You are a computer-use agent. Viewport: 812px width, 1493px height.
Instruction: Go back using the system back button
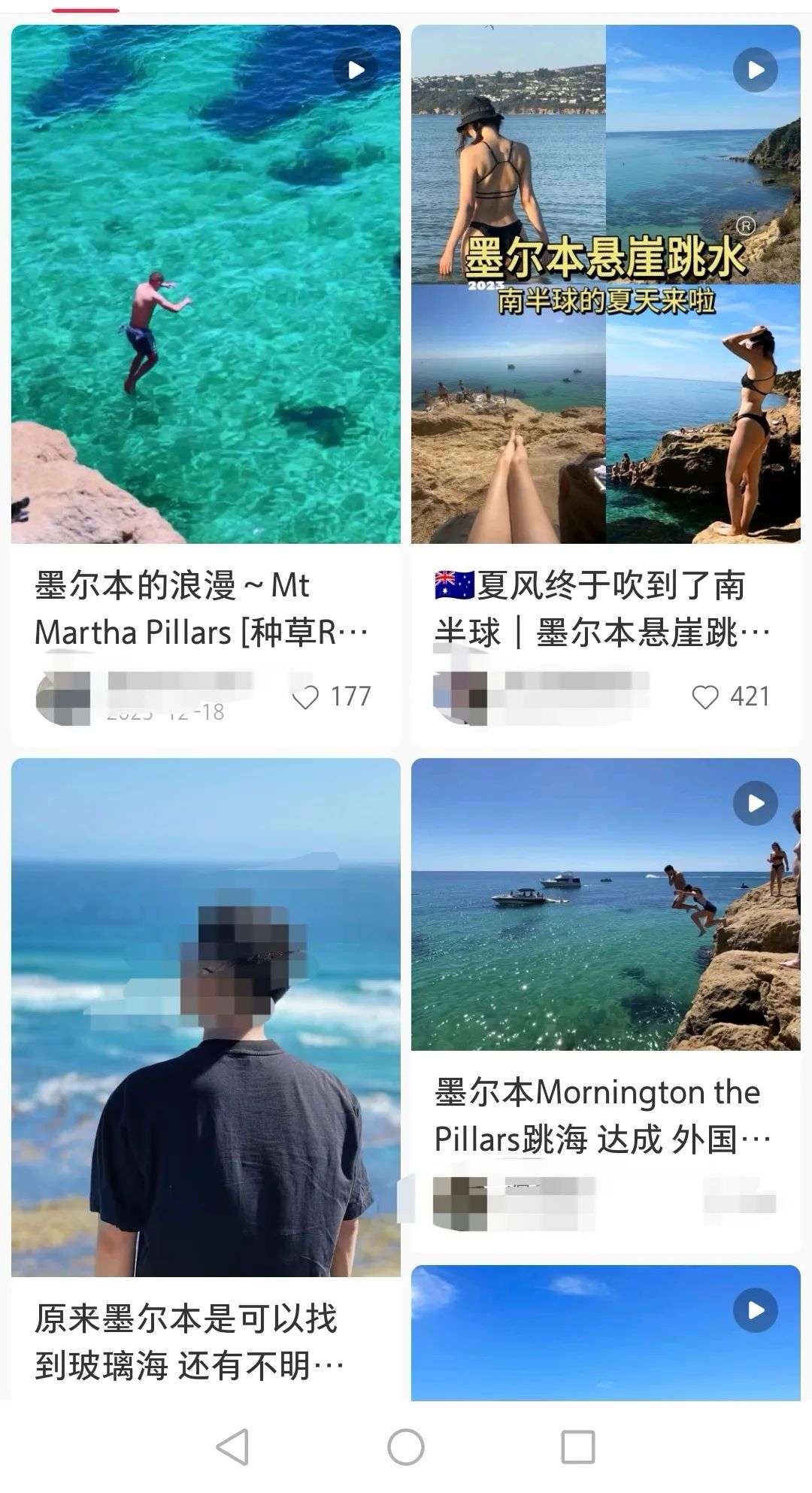(x=232, y=1446)
